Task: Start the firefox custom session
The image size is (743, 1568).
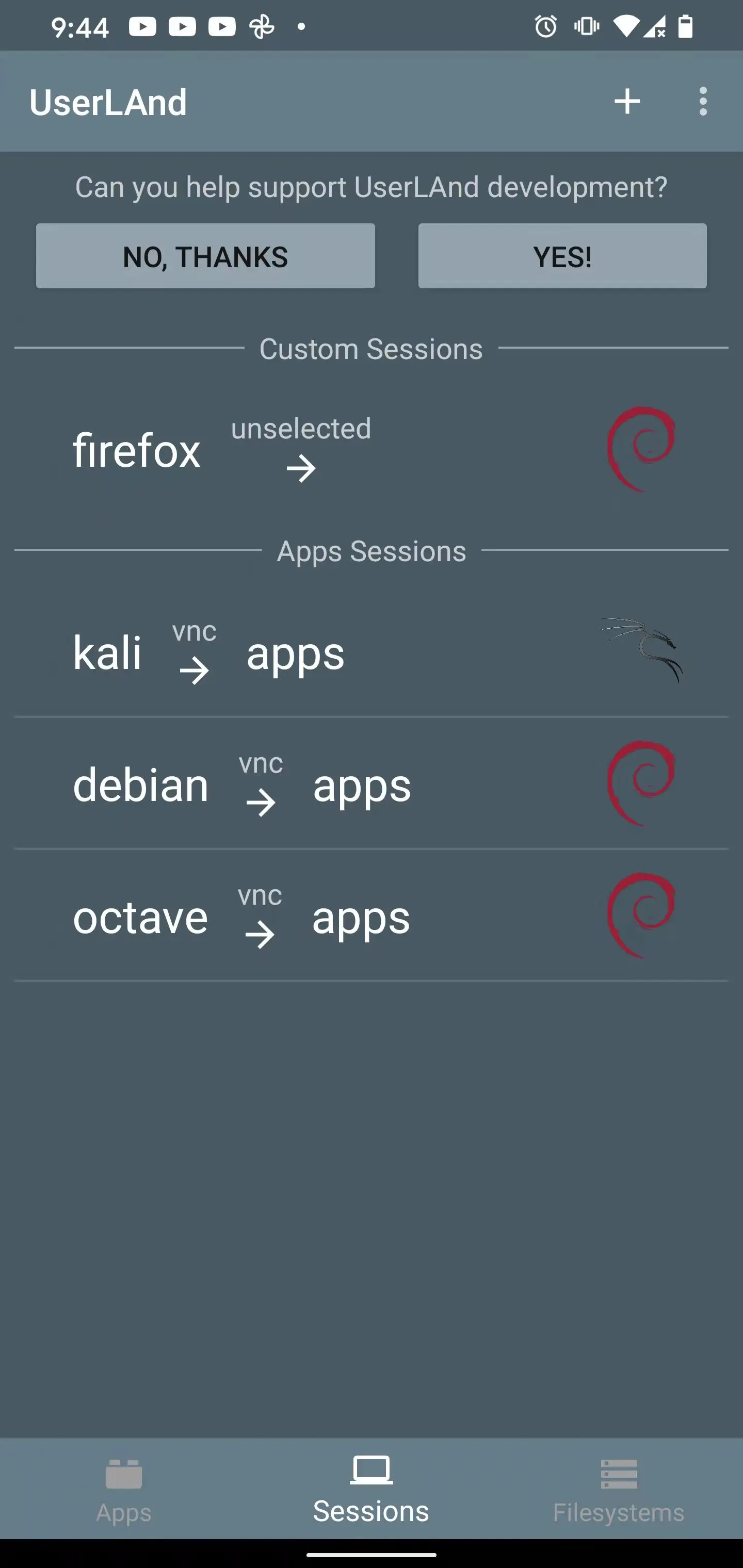Action: click(x=372, y=449)
